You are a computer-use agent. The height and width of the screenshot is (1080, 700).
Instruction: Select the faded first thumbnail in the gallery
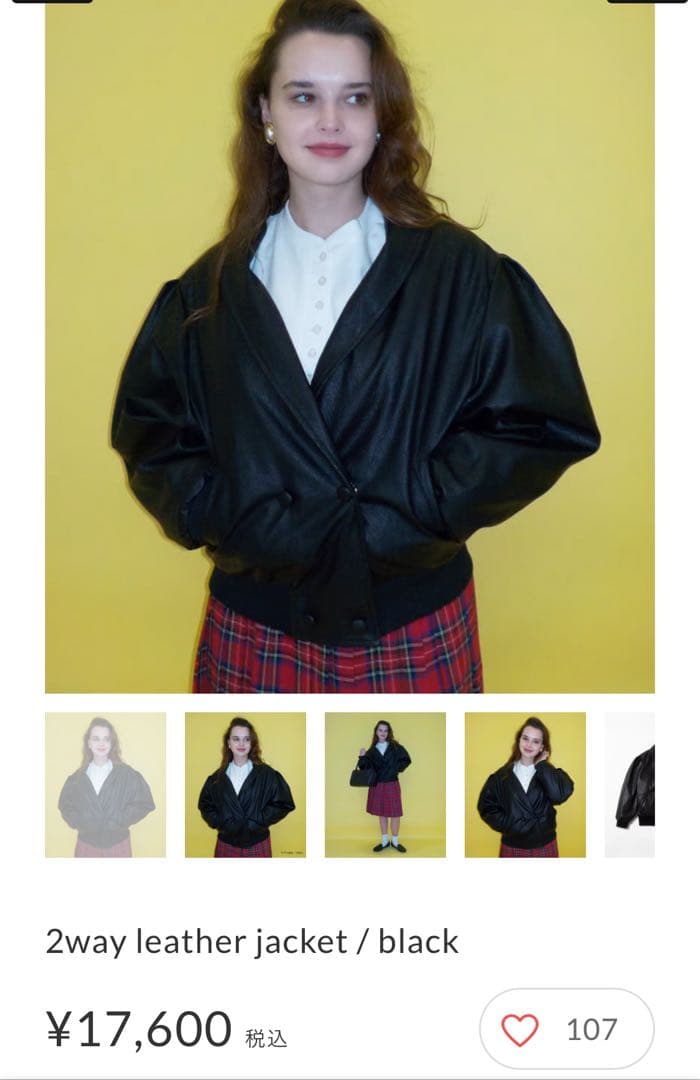(x=105, y=785)
